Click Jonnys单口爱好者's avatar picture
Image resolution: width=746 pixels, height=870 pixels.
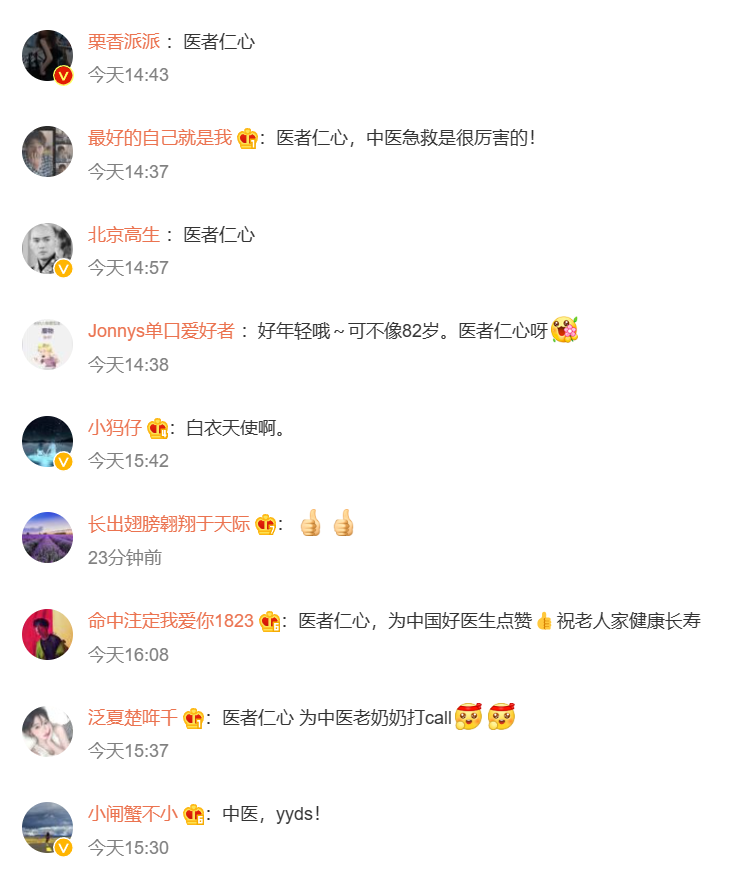(47, 344)
